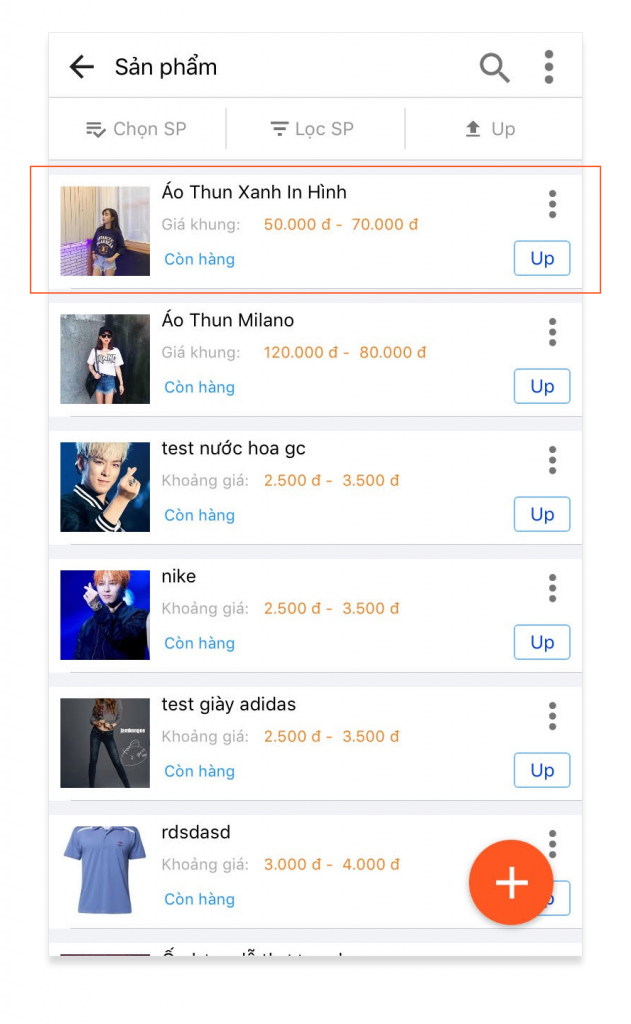Open product Áo Thun Milano
The height and width of the screenshot is (1024, 631).
click(x=228, y=321)
